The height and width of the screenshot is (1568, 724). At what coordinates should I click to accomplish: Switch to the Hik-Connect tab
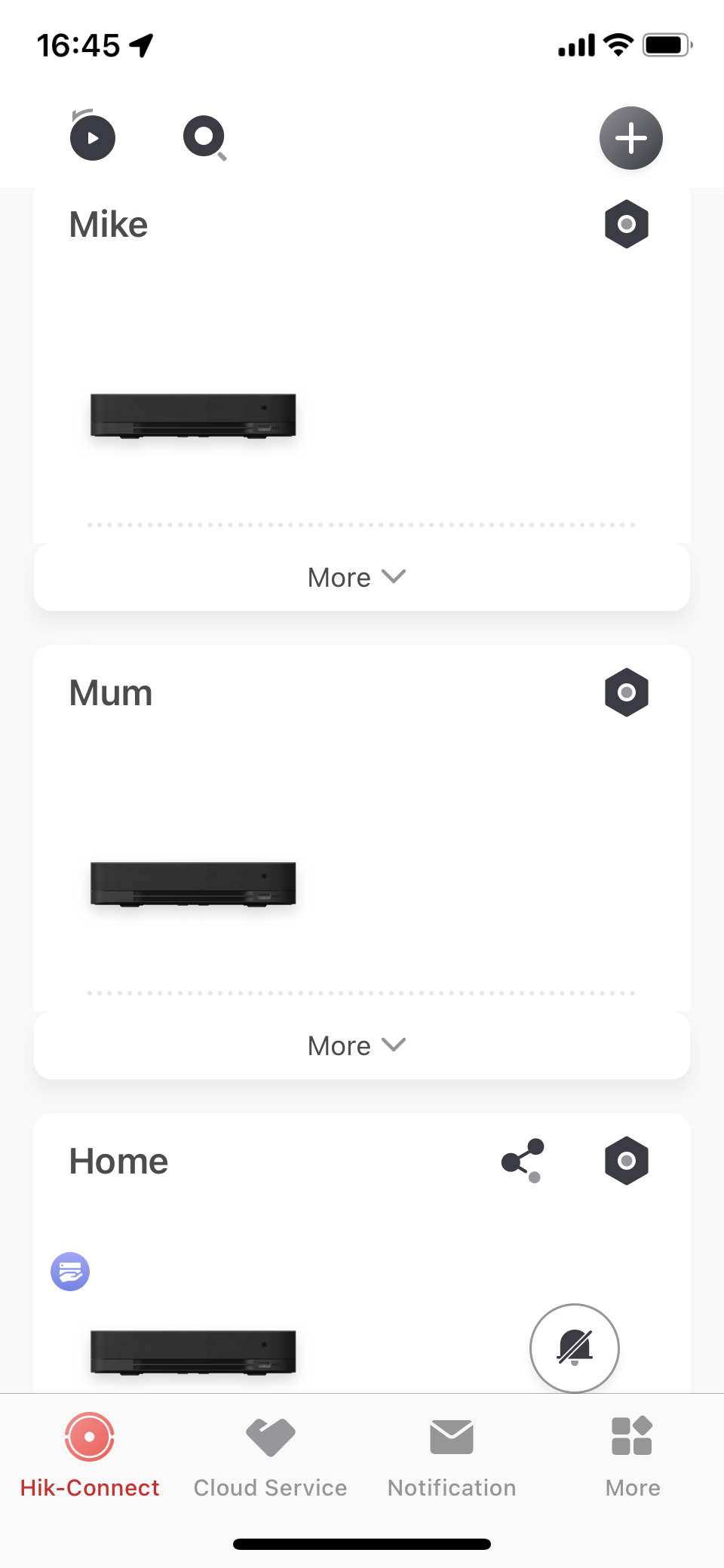pos(90,1456)
